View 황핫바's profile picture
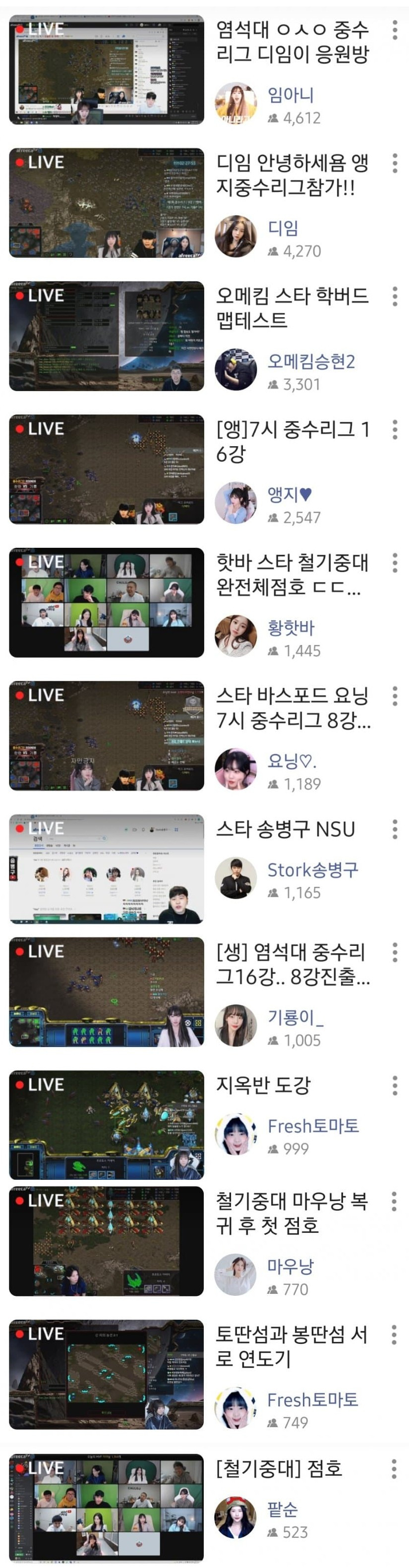The image size is (409, 1568). (x=235, y=636)
